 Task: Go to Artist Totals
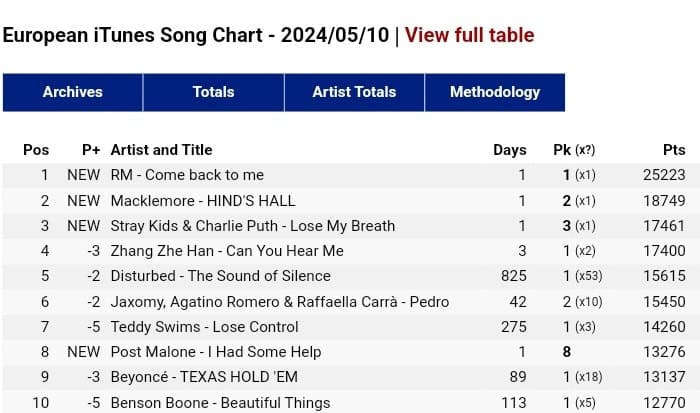(x=354, y=92)
